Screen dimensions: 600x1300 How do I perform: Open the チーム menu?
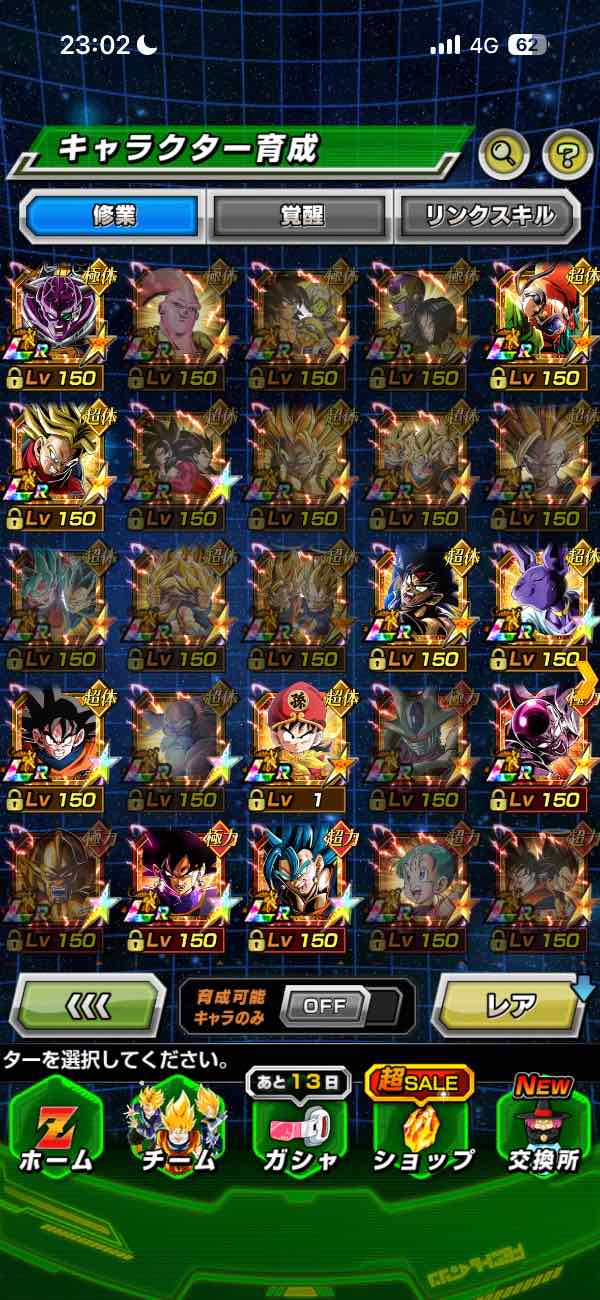(x=178, y=1130)
